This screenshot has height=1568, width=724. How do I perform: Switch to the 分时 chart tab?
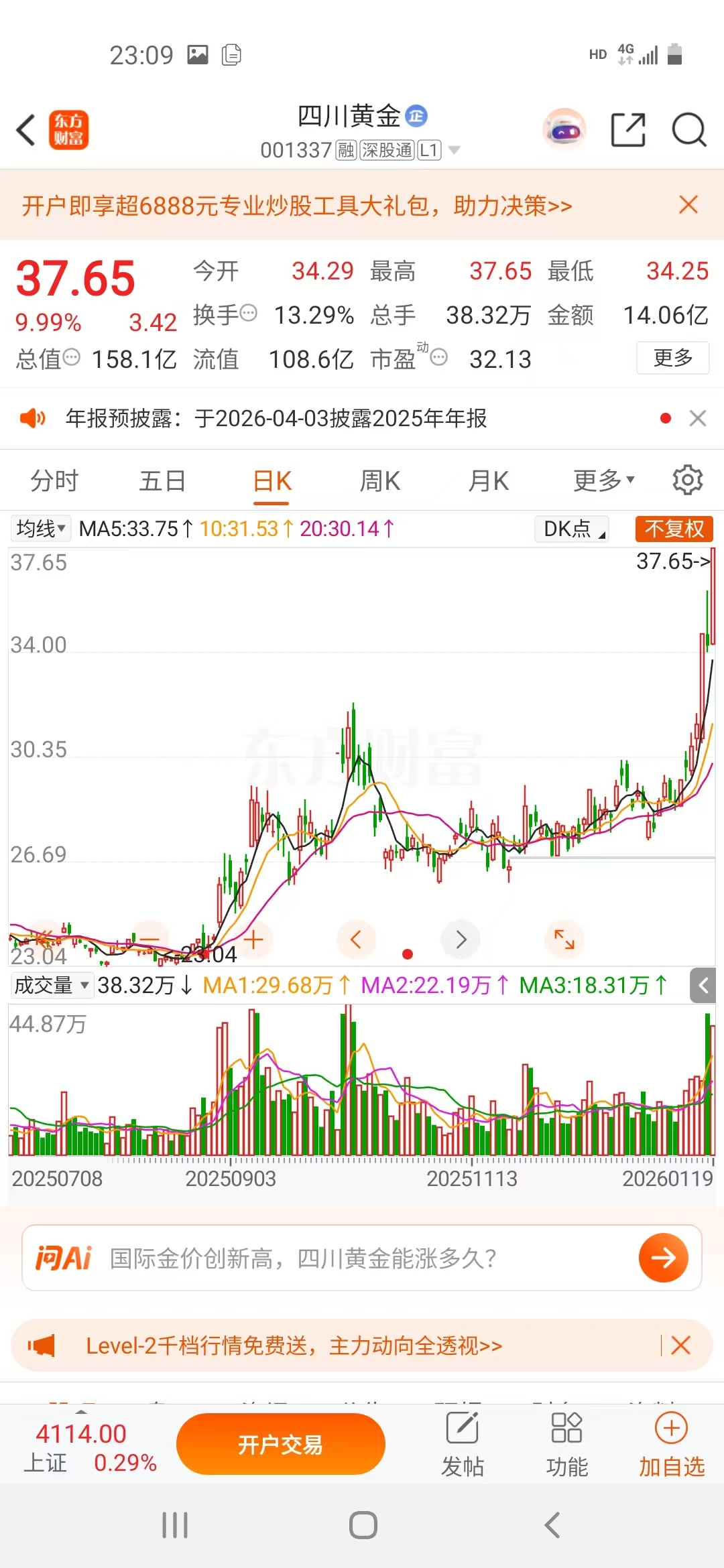coord(54,481)
